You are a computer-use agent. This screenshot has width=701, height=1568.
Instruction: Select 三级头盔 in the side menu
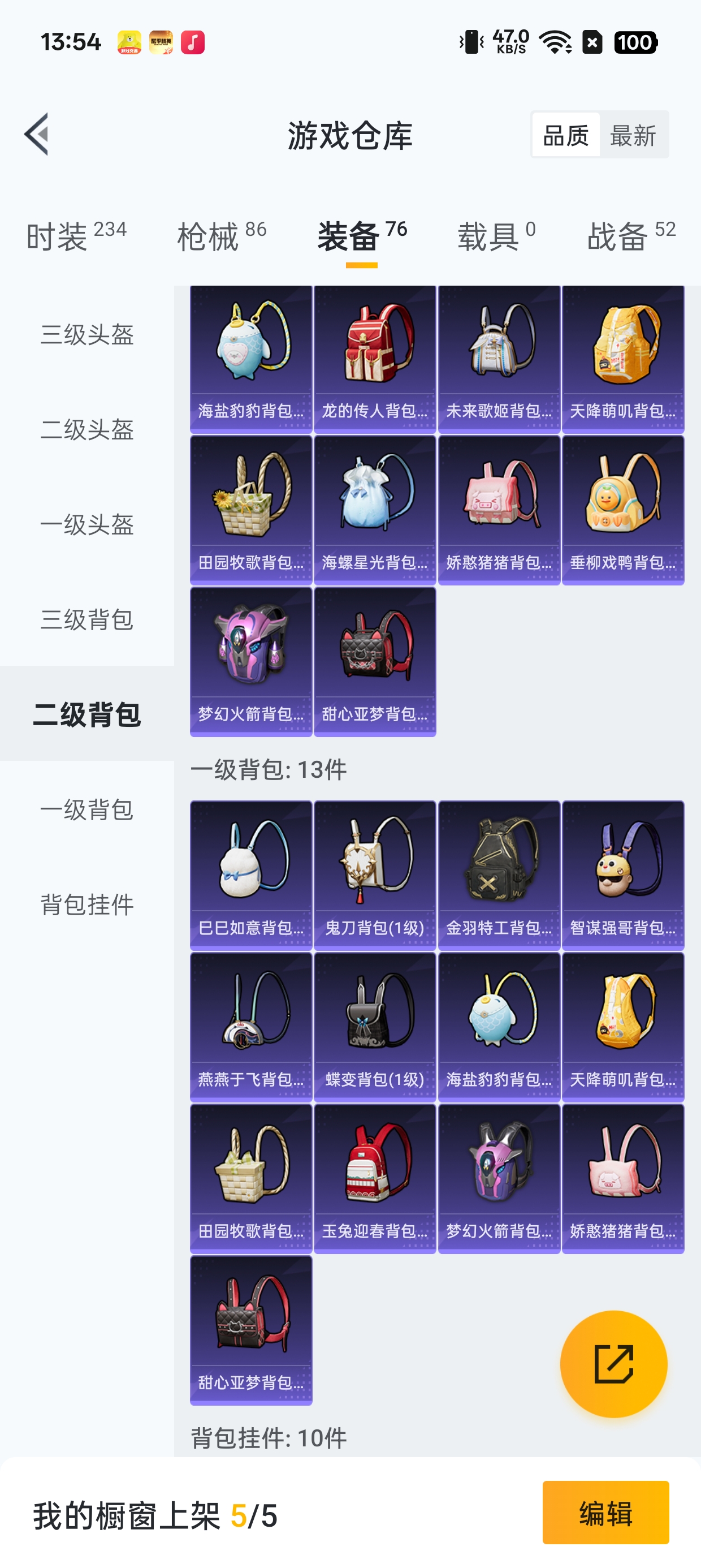pos(87,334)
